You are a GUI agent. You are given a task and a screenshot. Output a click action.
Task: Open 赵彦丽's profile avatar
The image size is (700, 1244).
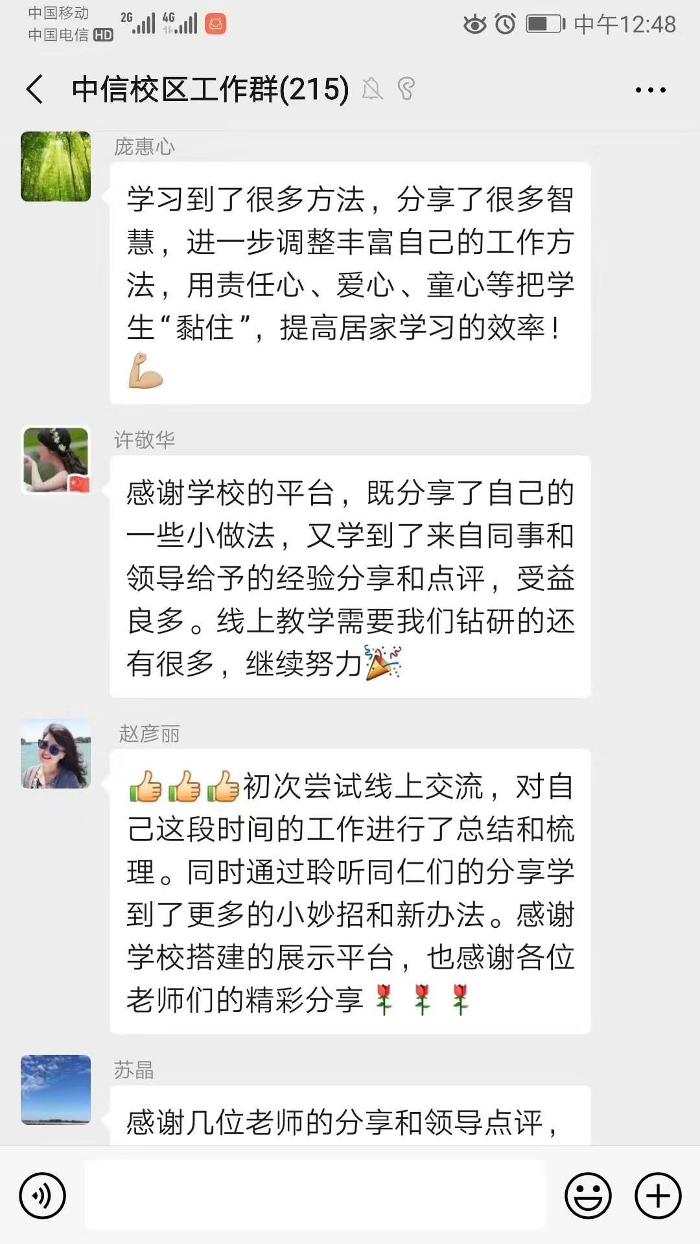pos(56,753)
